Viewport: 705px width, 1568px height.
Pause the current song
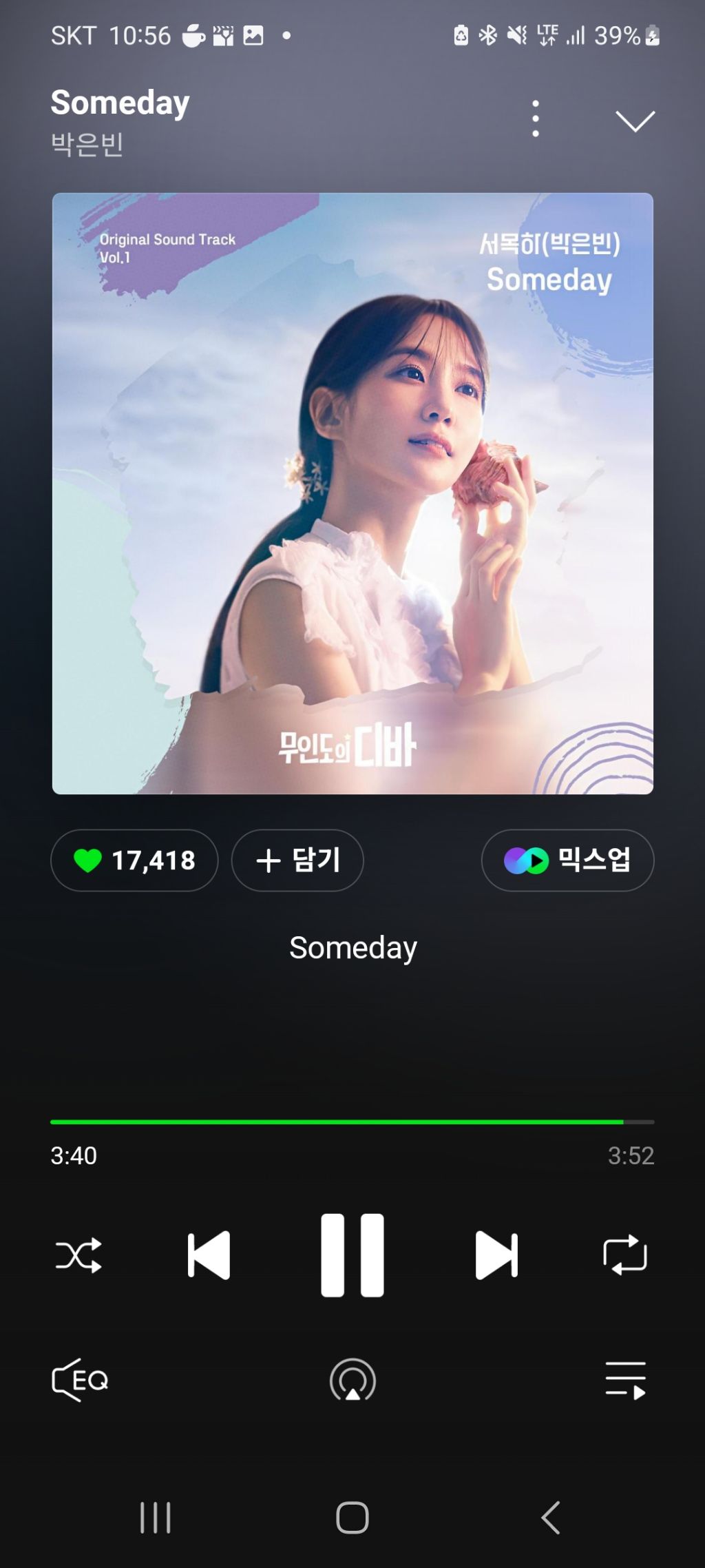pyautogui.click(x=352, y=1255)
